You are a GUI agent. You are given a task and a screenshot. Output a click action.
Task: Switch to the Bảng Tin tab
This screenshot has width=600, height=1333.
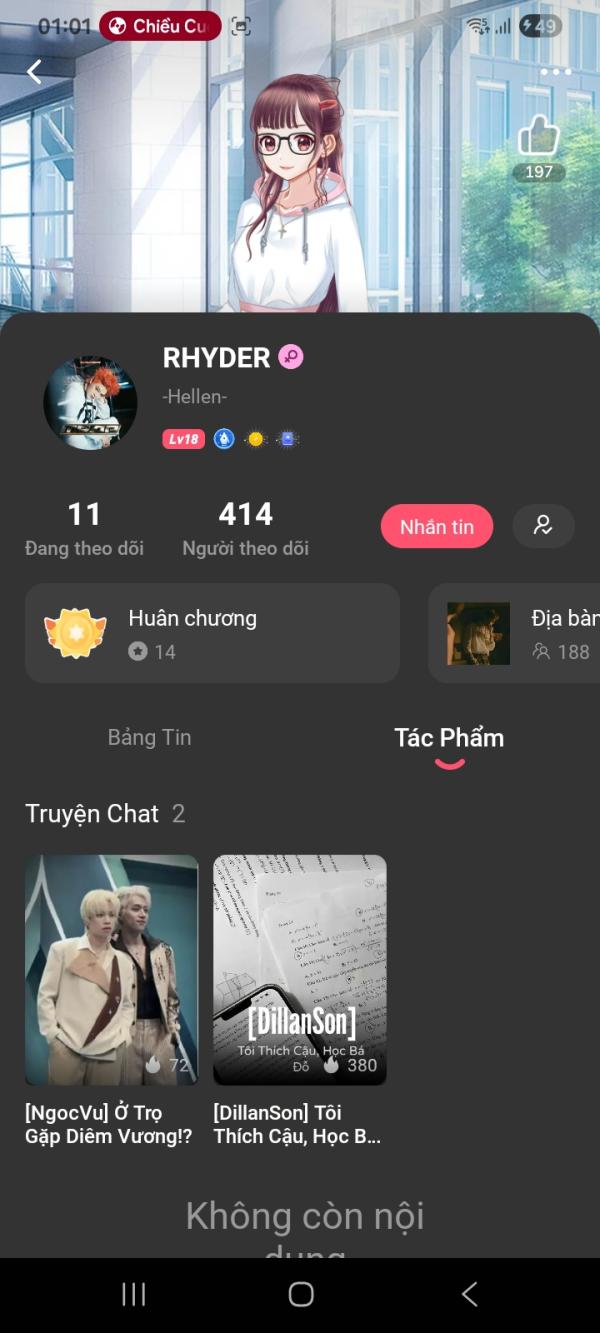coord(149,737)
